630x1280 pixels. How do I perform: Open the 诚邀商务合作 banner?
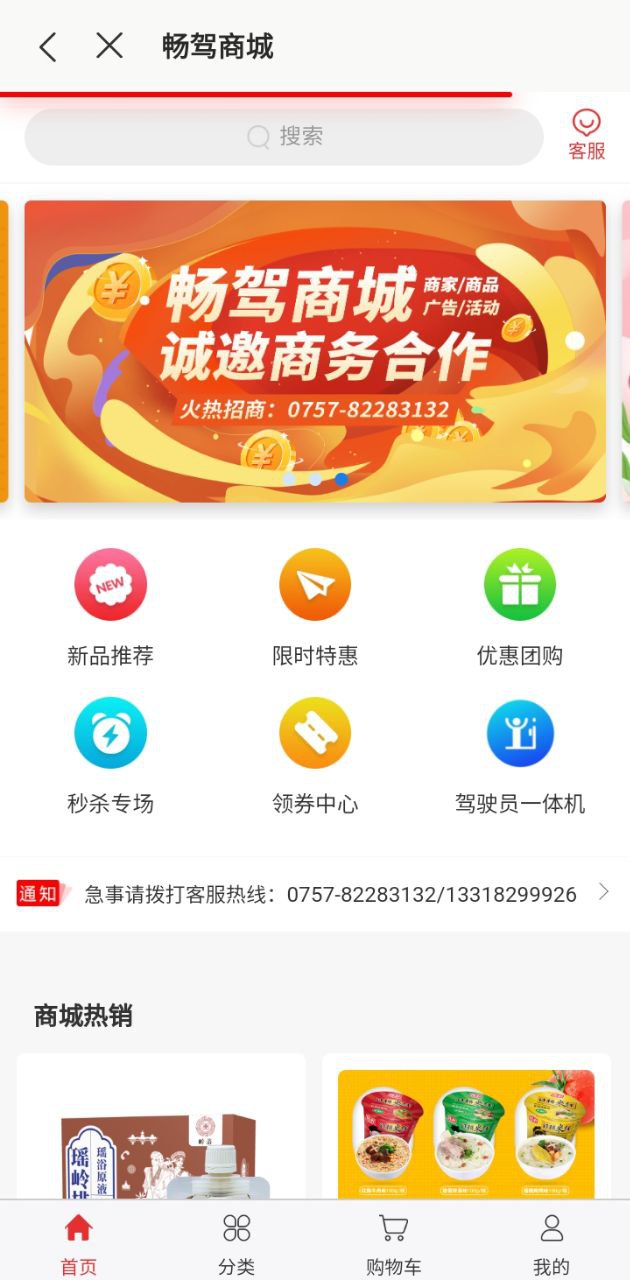coord(315,350)
